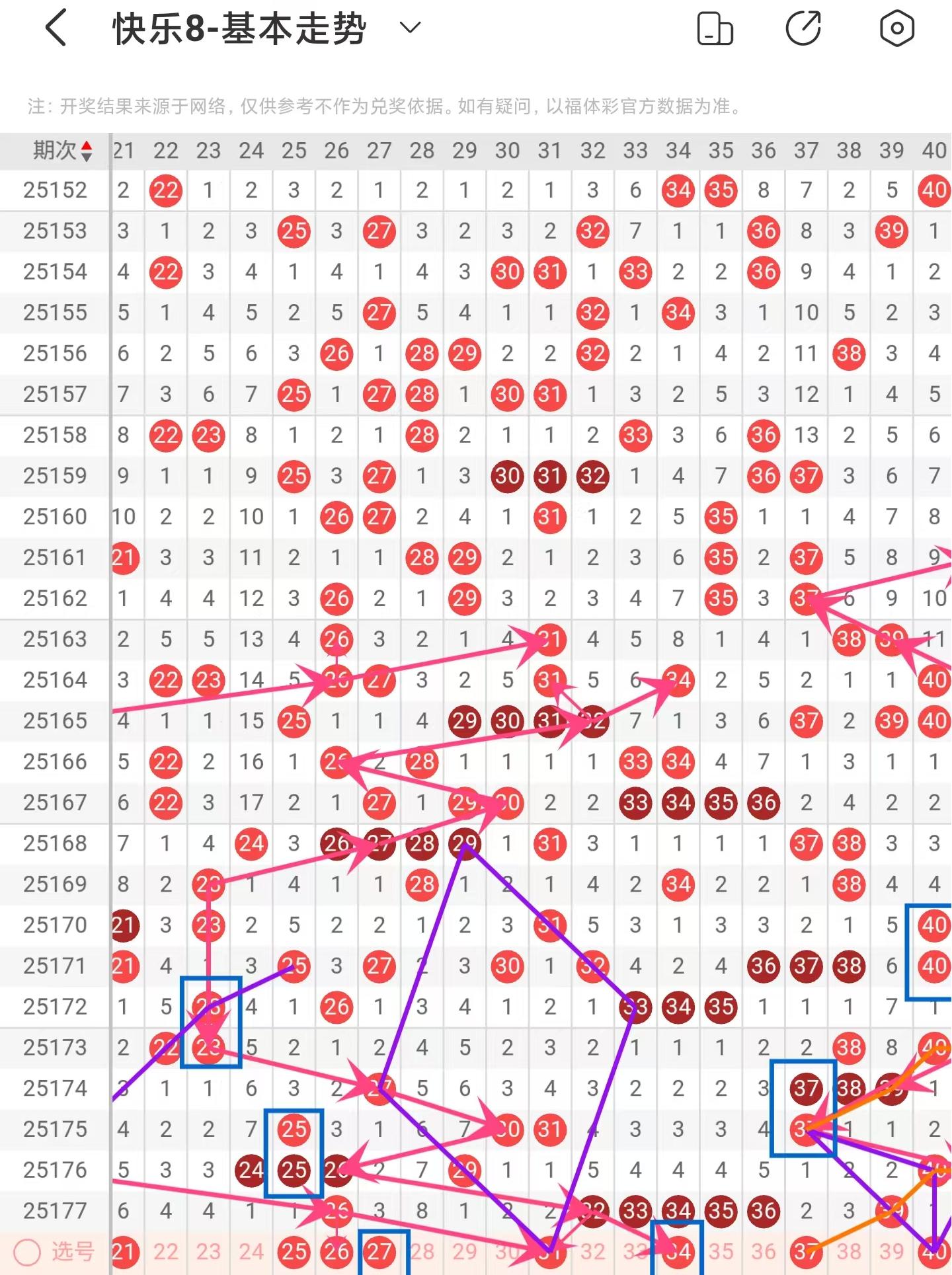Image resolution: width=952 pixels, height=1275 pixels.
Task: Deselect number 21 in the 选号 row
Action: [124, 1251]
